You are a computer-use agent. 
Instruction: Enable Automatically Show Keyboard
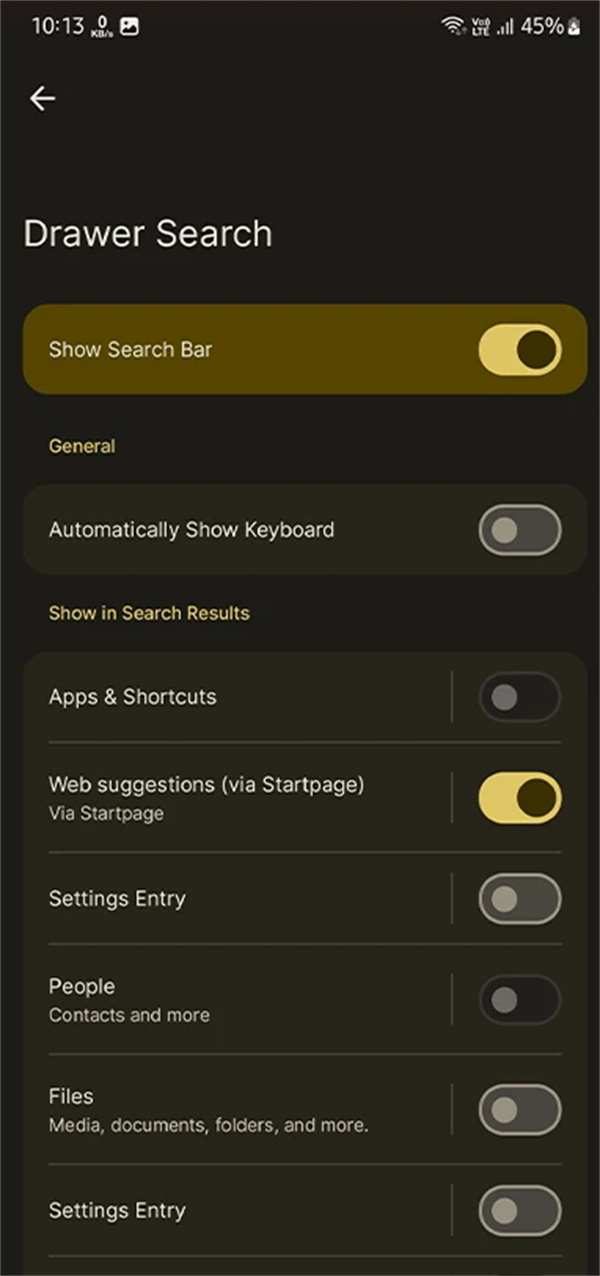tap(519, 530)
